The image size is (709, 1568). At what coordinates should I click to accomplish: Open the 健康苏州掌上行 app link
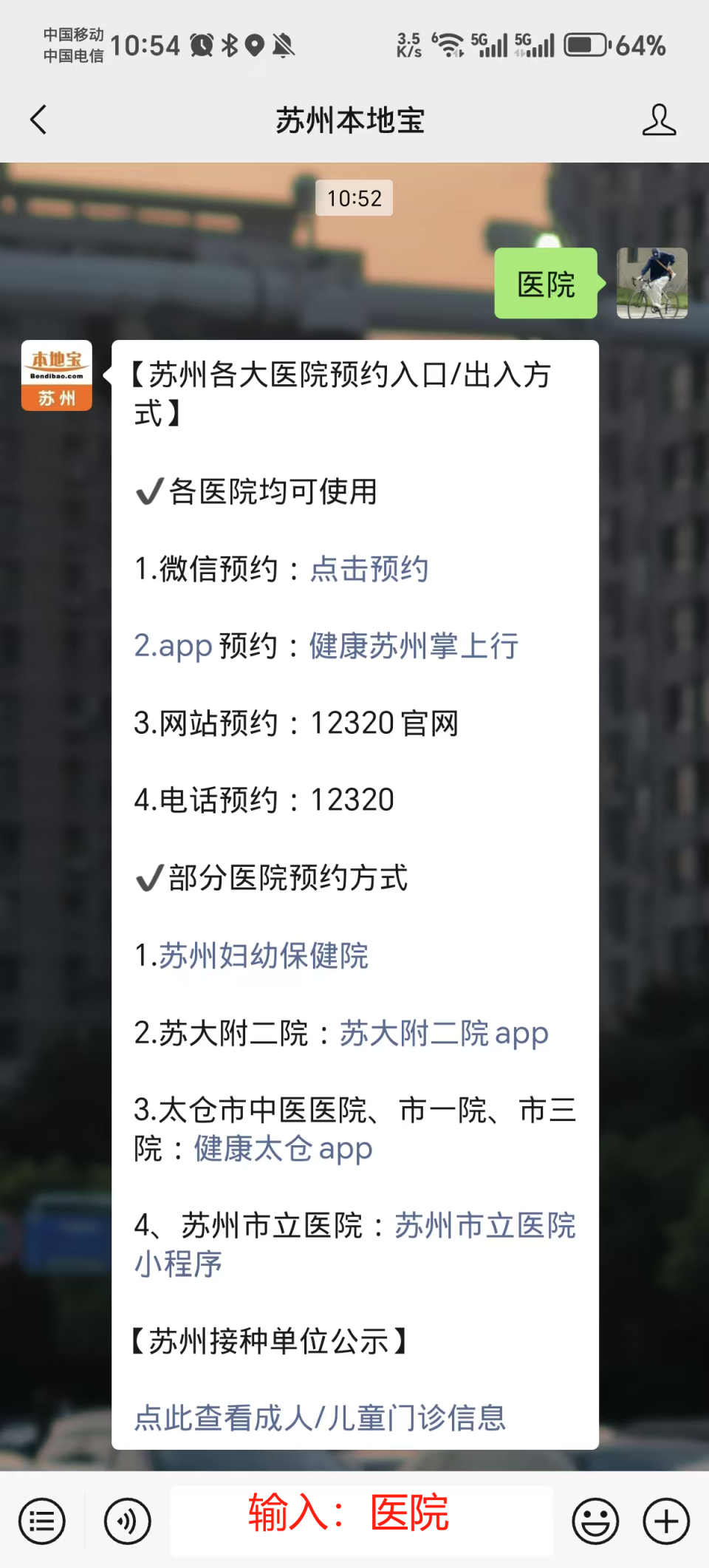point(413,646)
